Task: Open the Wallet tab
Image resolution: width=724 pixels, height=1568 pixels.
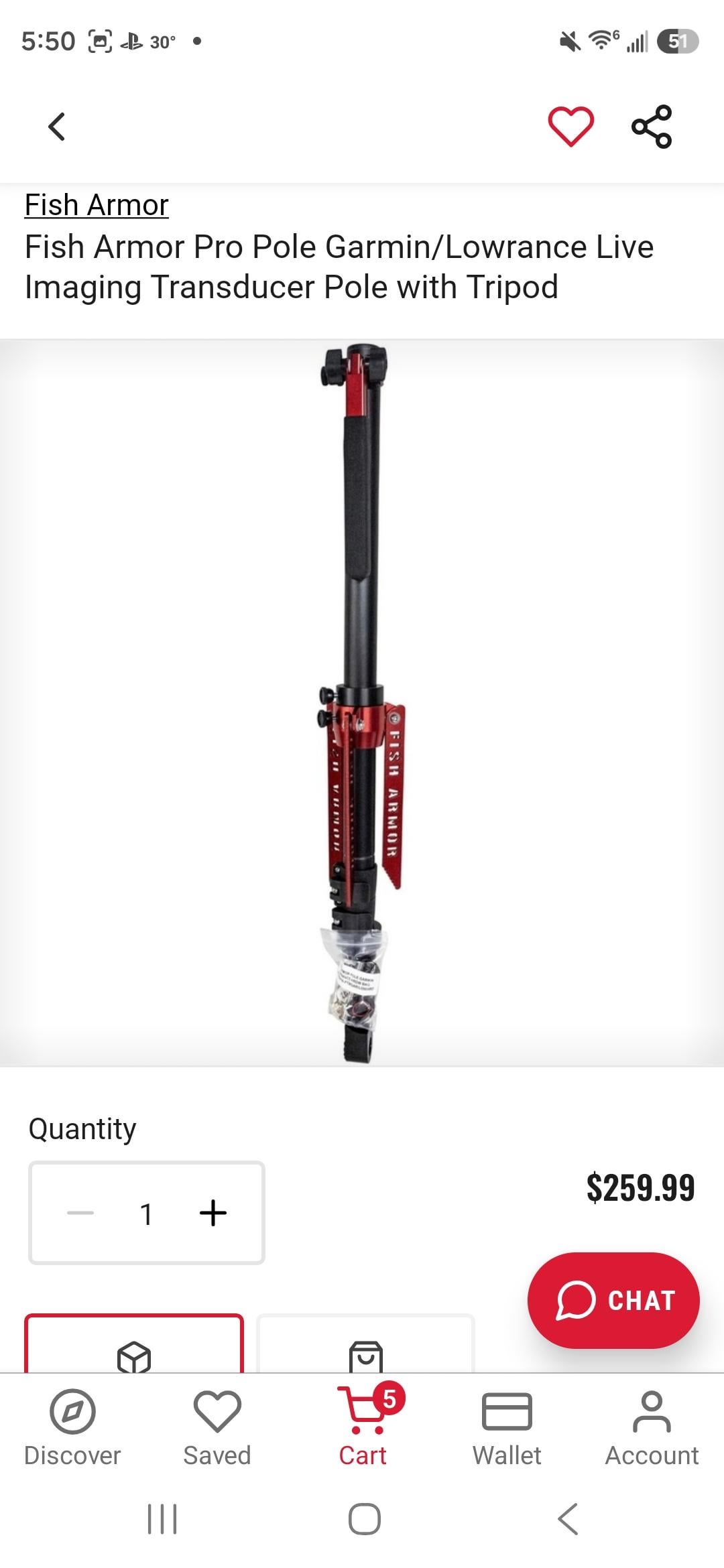Action: click(507, 1427)
